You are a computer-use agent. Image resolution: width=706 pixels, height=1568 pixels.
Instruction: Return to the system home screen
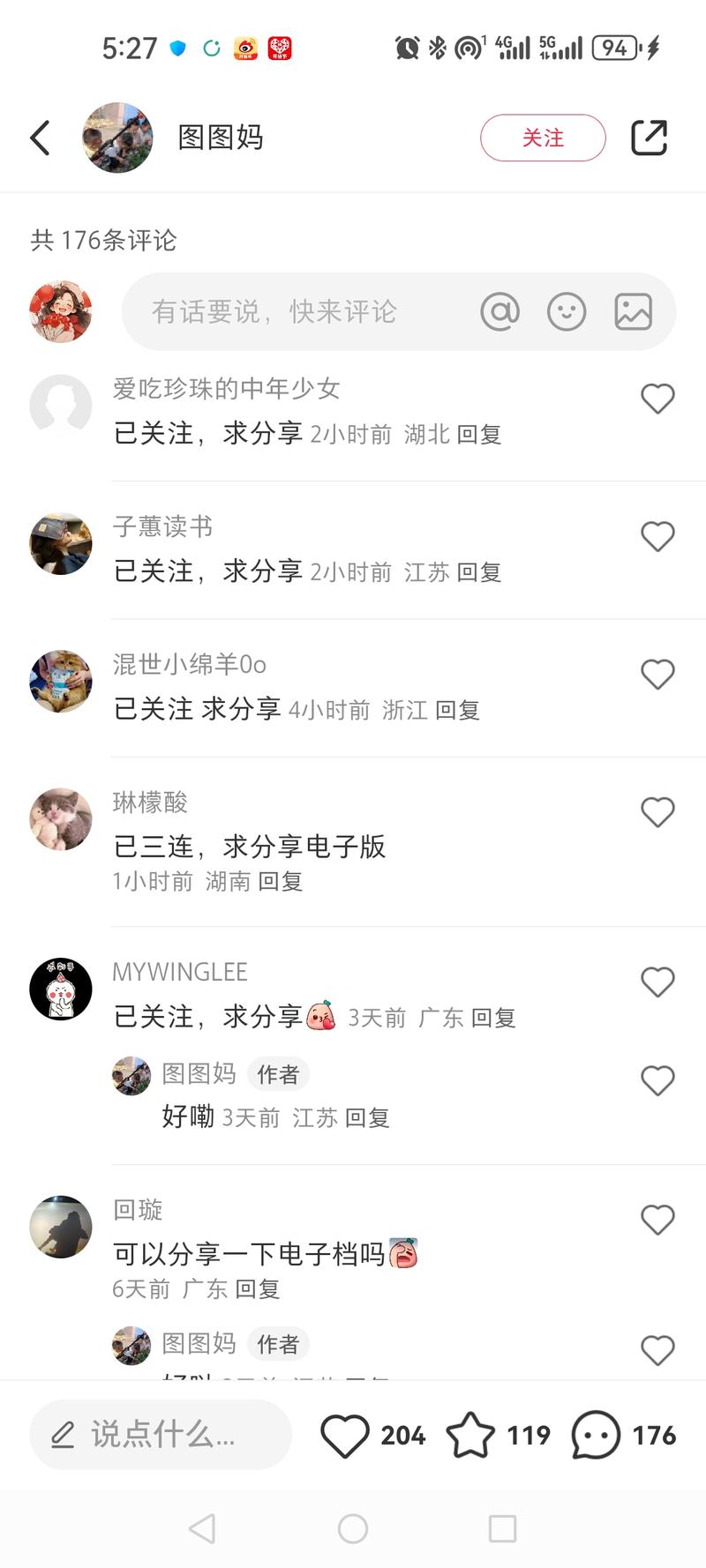353,1528
